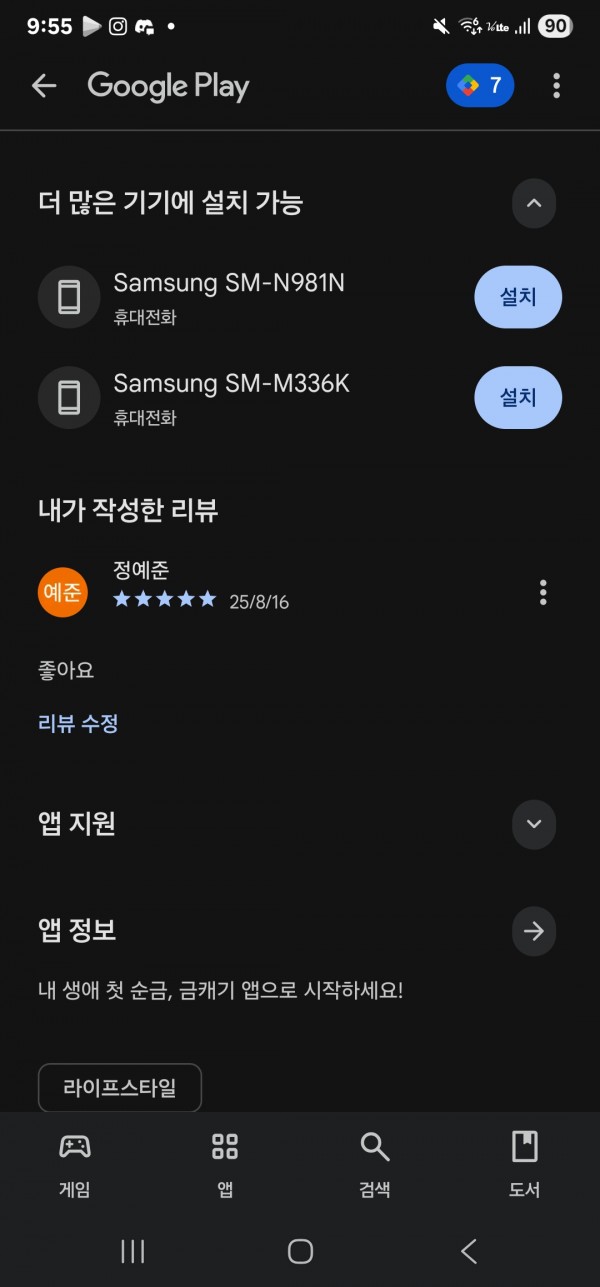The width and height of the screenshot is (600, 1287).
Task: Switch to the 게임 tab
Action: 75,1164
